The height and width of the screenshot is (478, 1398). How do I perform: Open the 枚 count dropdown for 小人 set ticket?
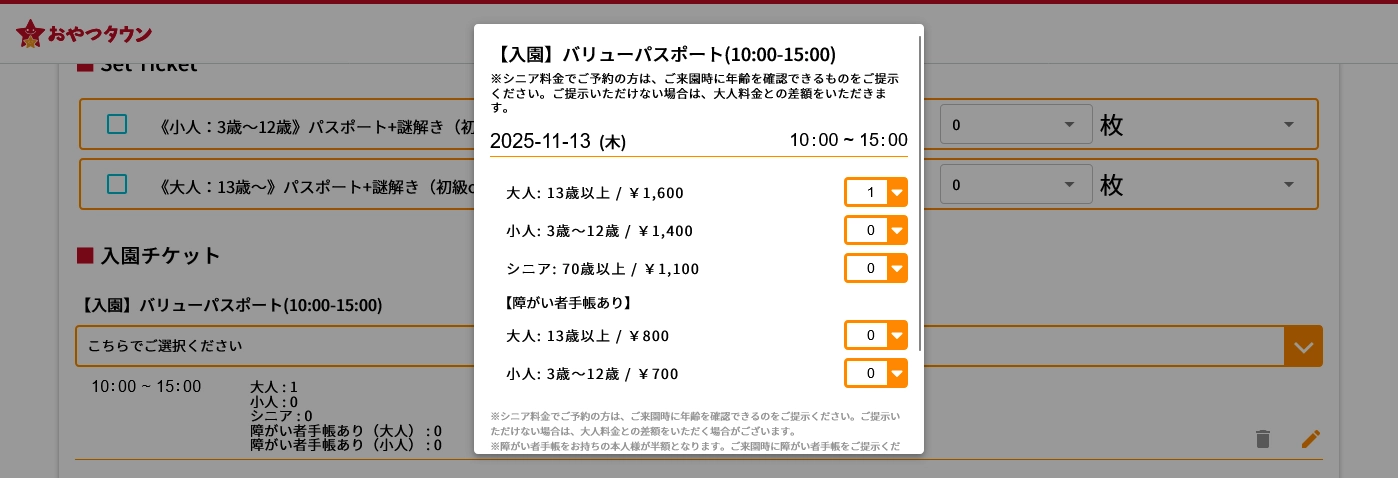click(1015, 125)
